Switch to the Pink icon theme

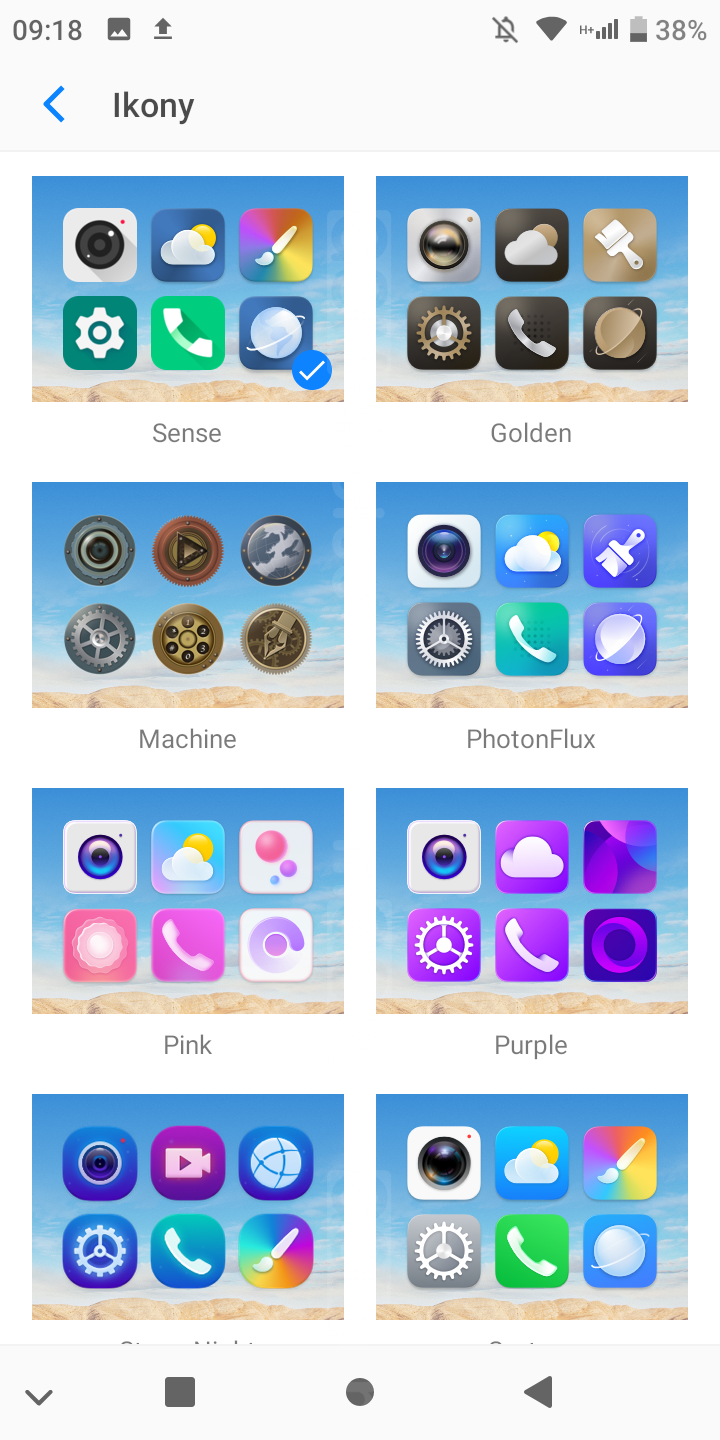188,901
